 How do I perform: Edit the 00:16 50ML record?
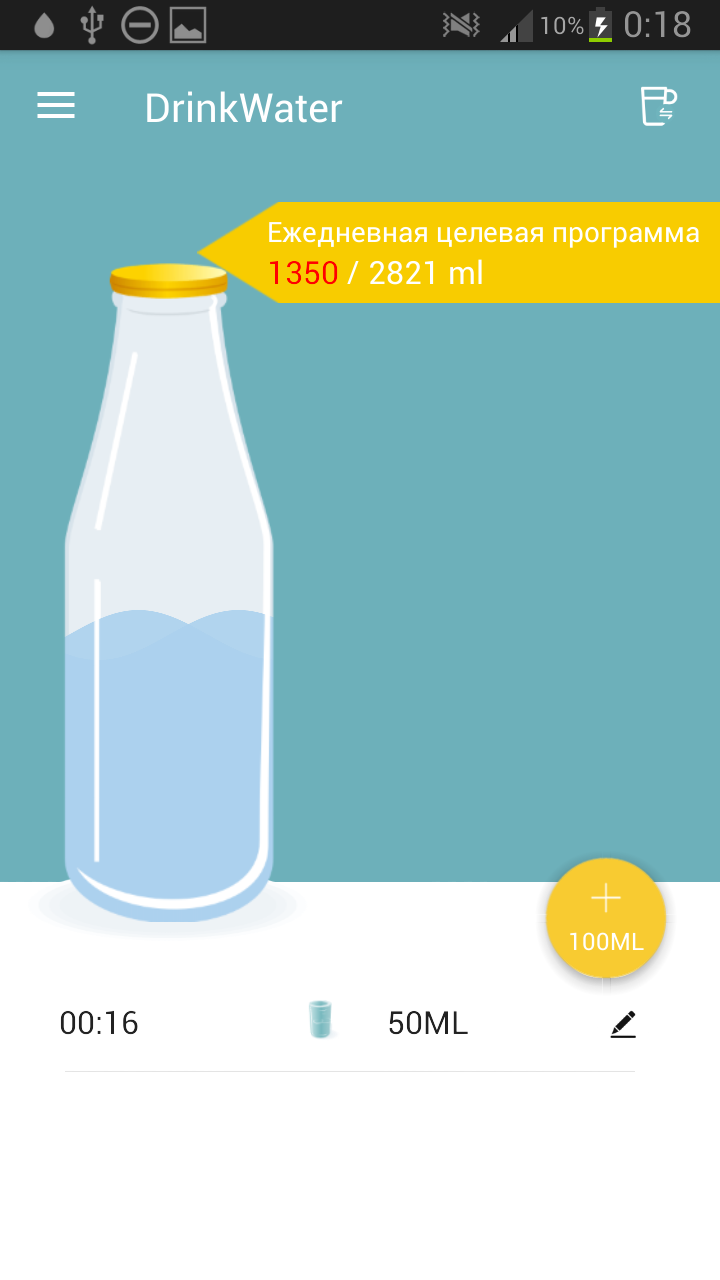[623, 1024]
